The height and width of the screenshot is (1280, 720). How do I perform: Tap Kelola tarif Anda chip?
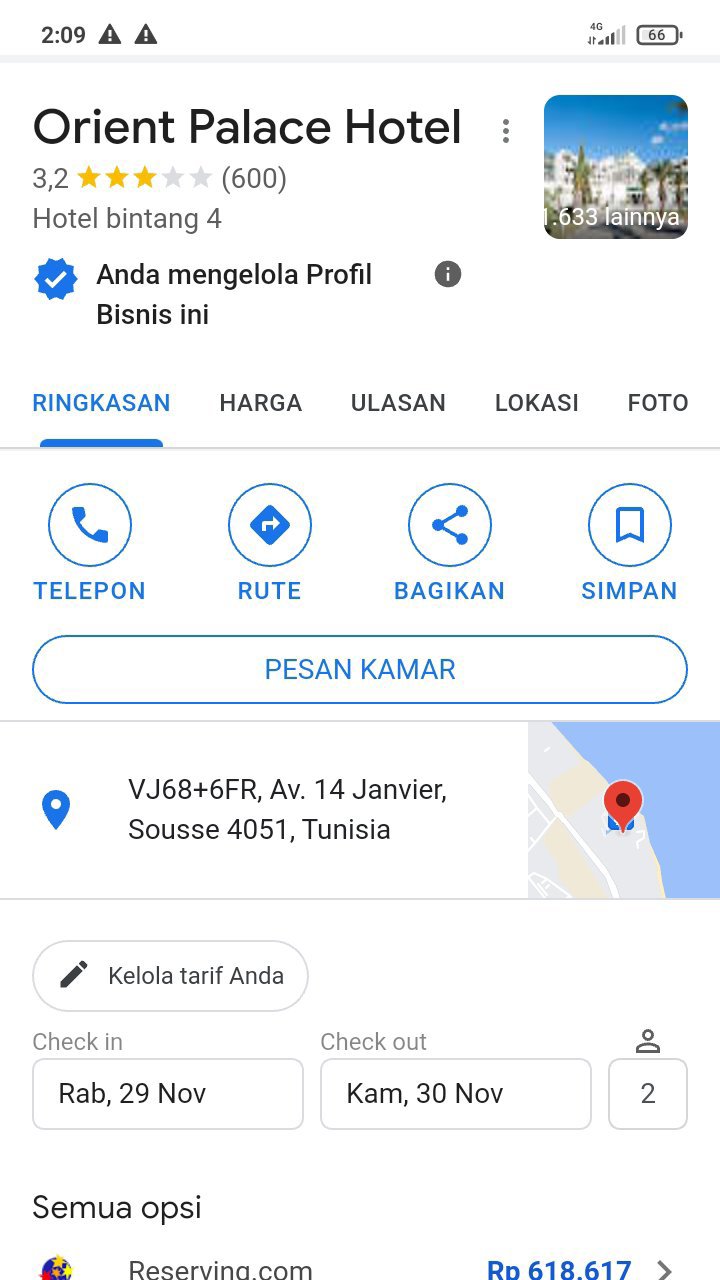point(170,975)
